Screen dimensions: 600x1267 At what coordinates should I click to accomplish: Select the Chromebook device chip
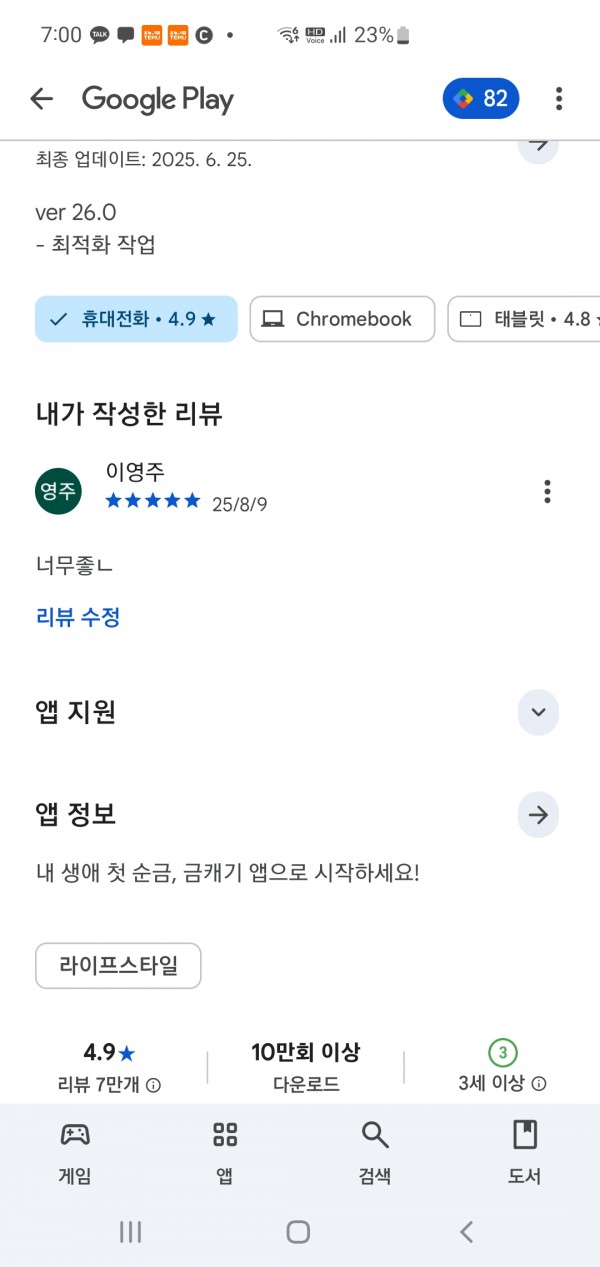(x=342, y=319)
